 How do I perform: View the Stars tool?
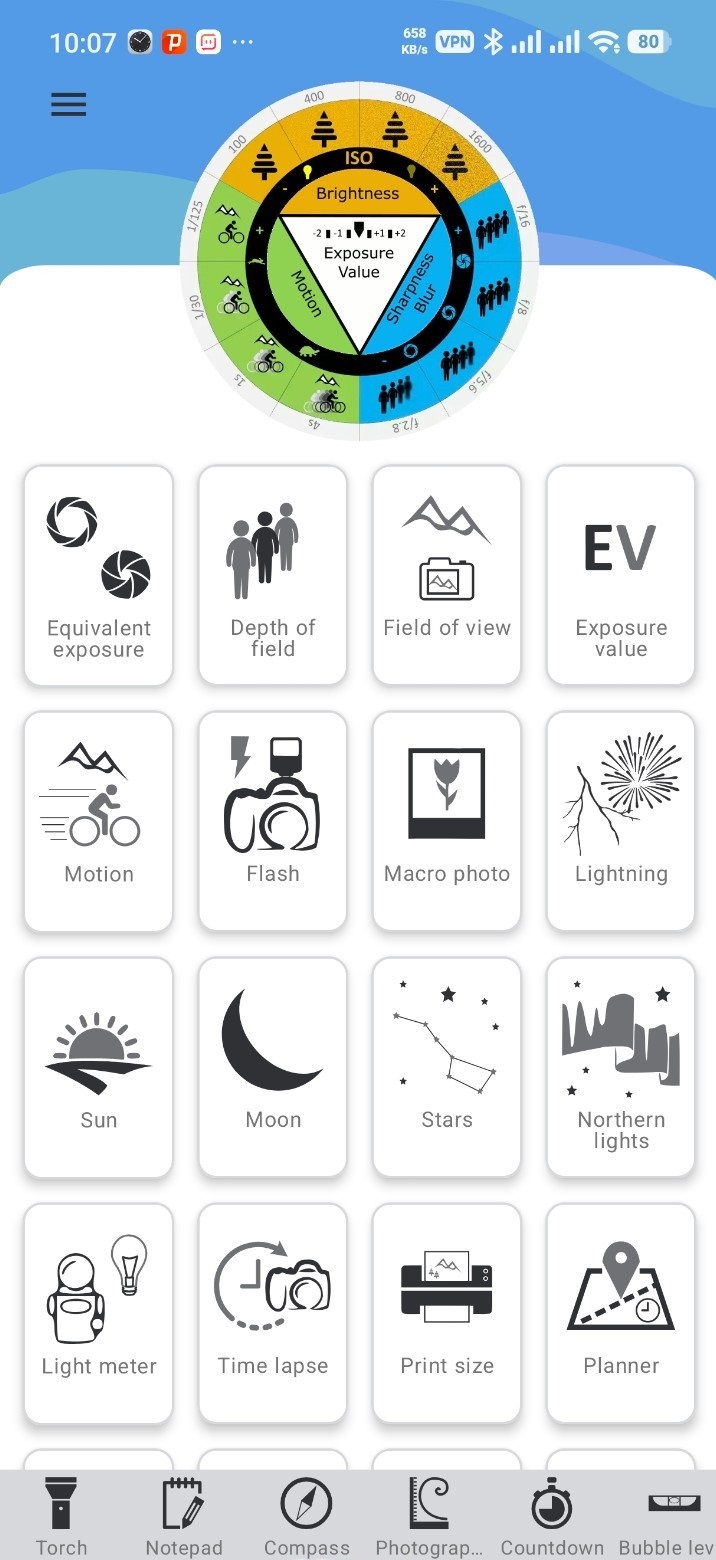click(447, 1068)
